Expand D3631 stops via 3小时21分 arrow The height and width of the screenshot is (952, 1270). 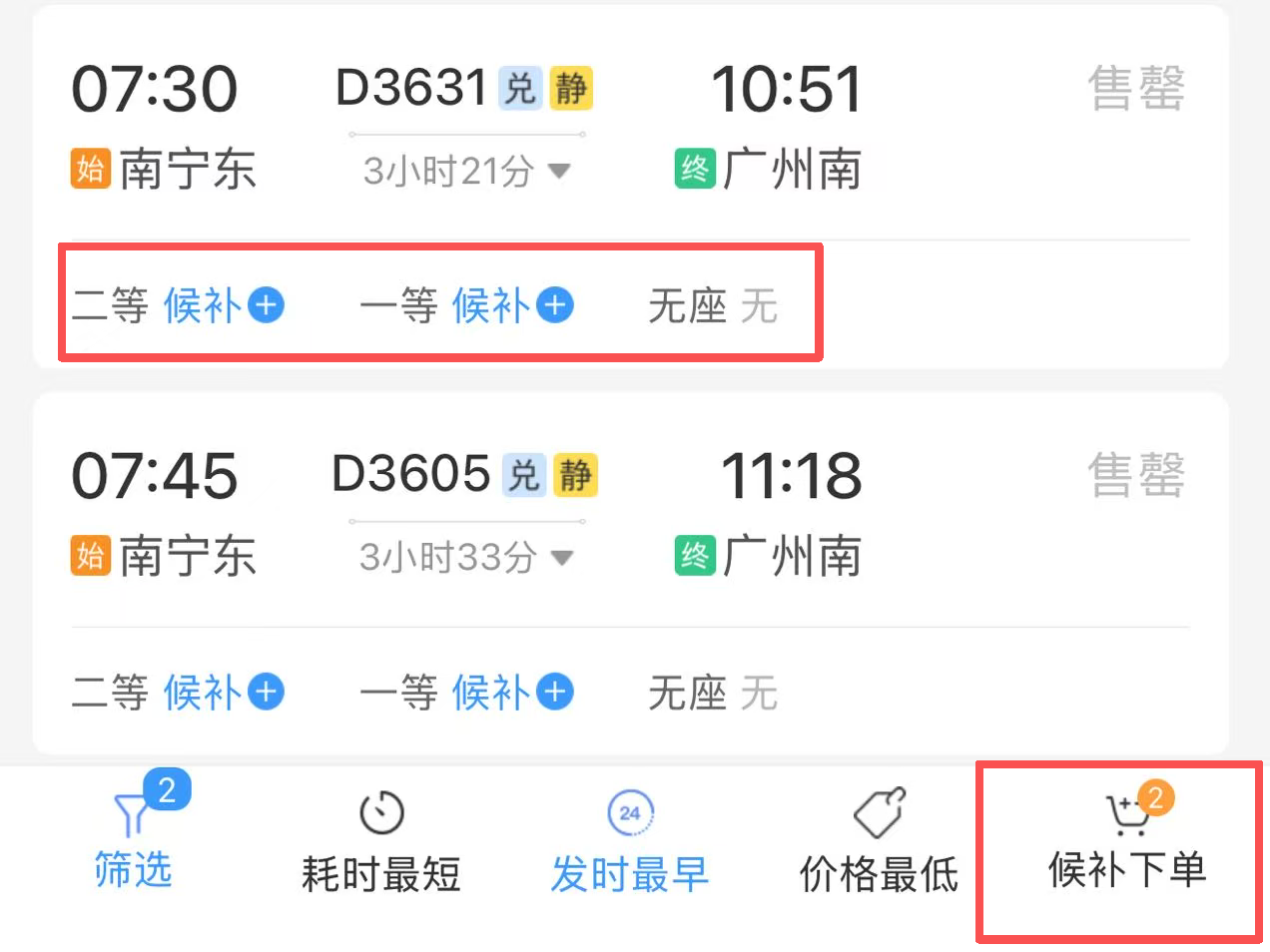point(559,172)
